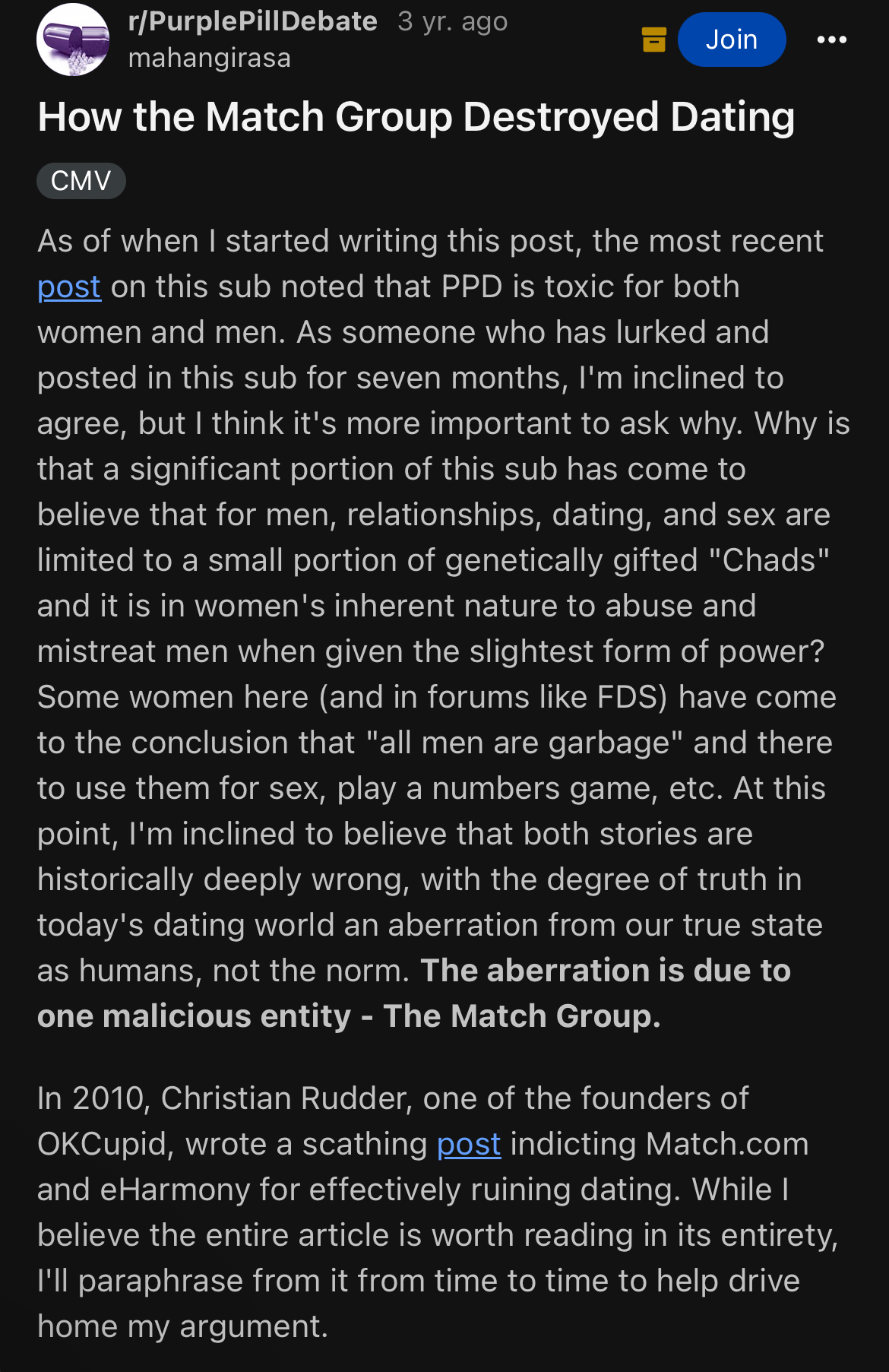This screenshot has width=889, height=1372.
Task: Join the PurplePillDebate community
Action: coord(731,40)
